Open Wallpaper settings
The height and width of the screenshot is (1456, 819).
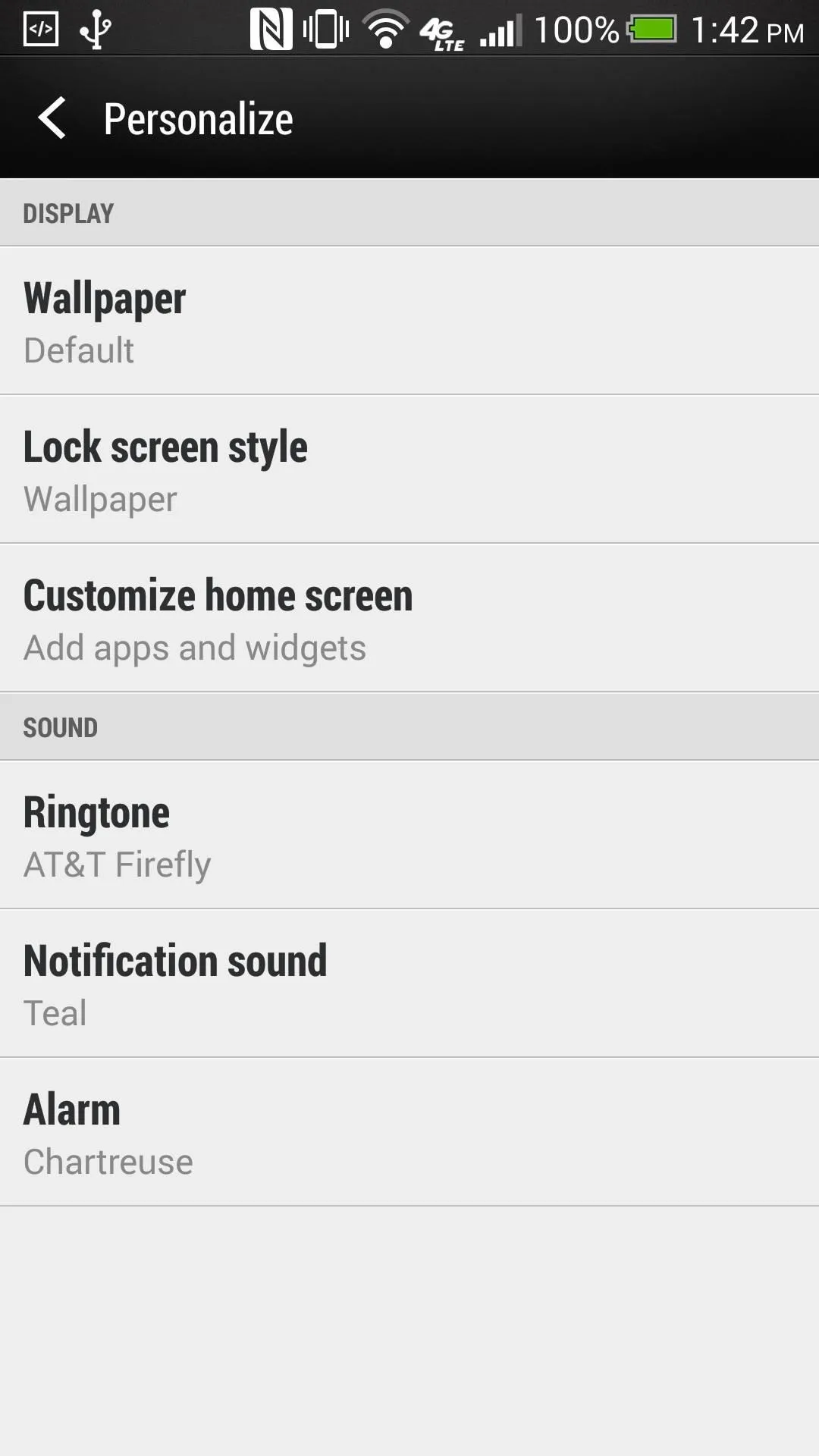409,321
